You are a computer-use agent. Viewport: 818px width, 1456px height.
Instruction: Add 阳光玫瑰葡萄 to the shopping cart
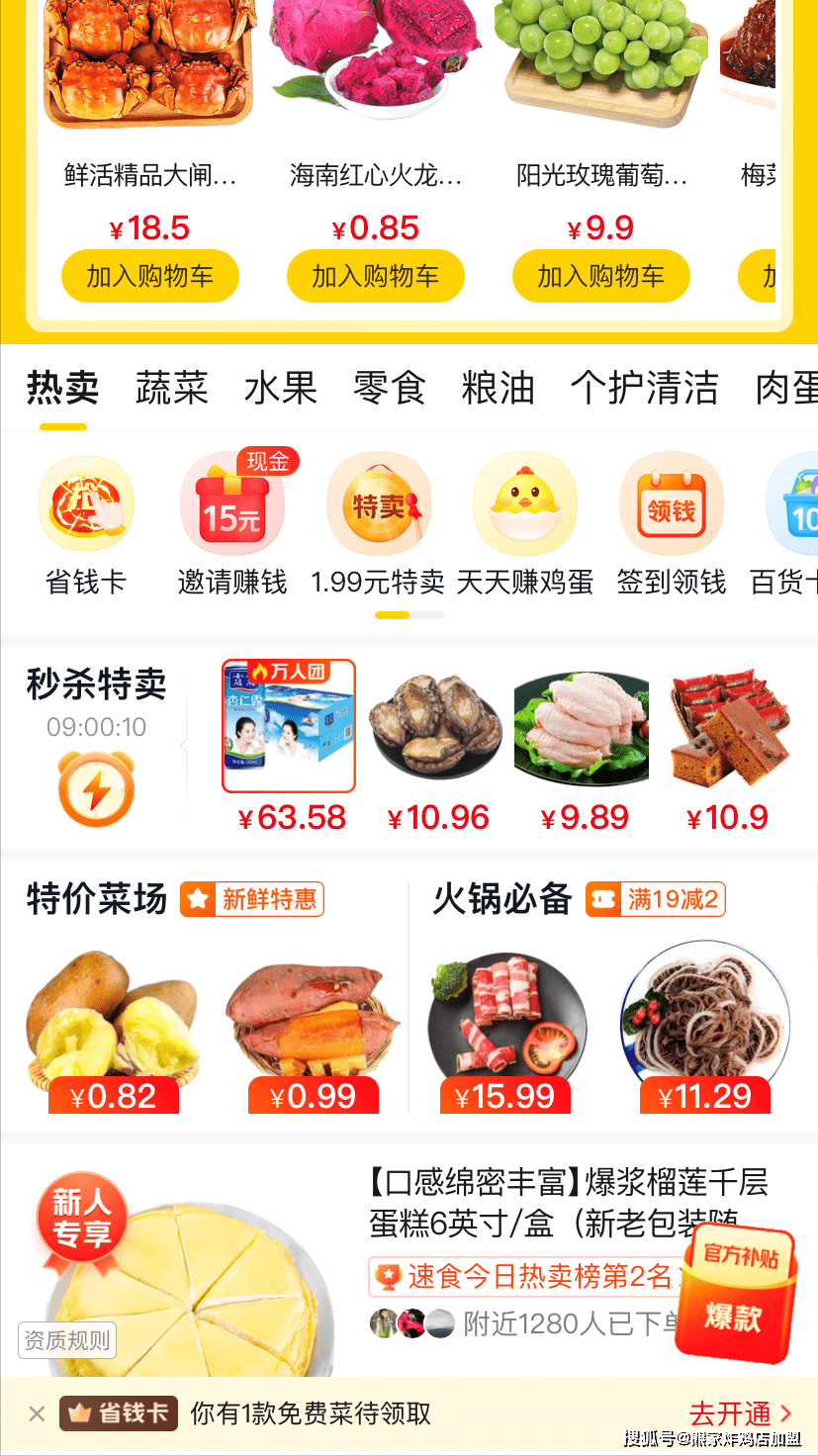(x=601, y=277)
